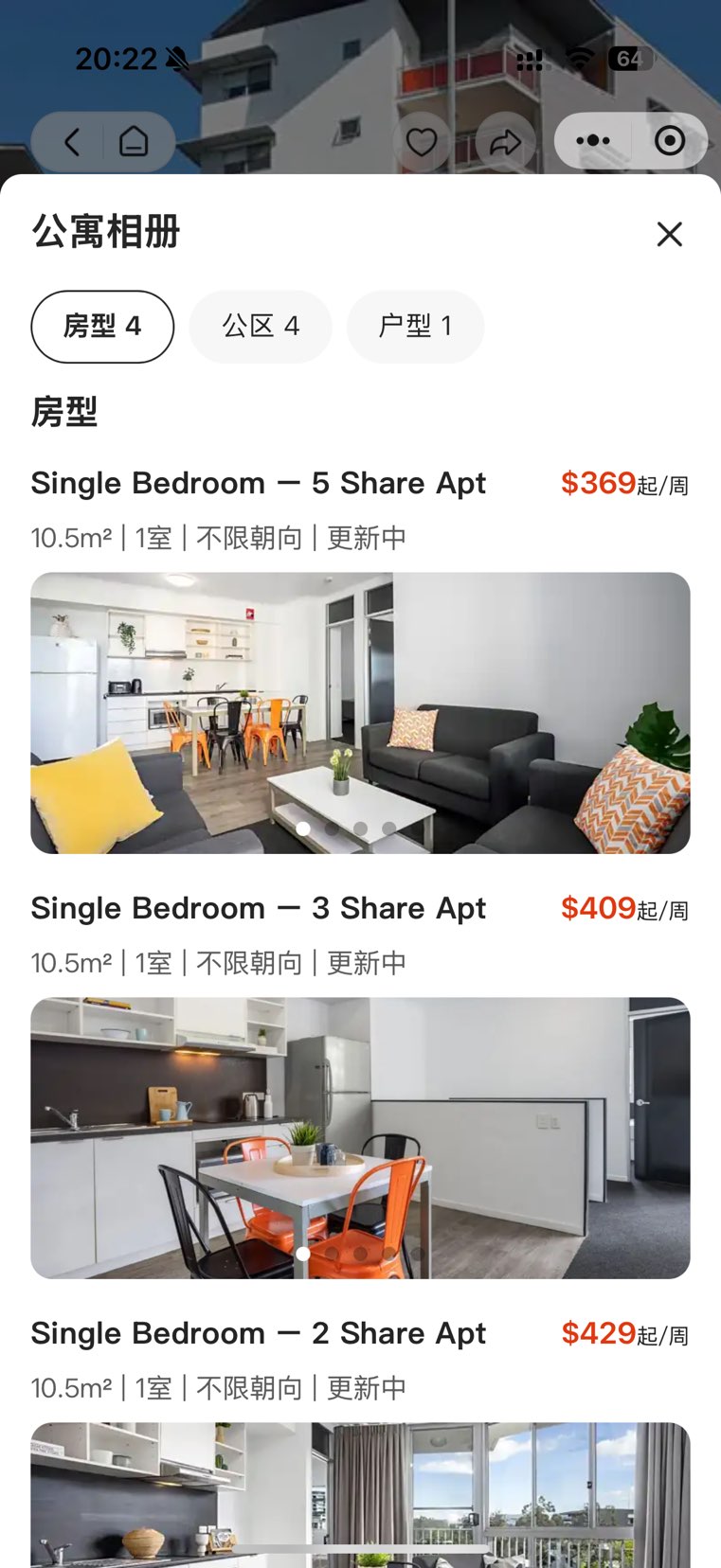Close the 公寓相册 album sheet
Viewport: 721px width, 1568px height.
click(x=669, y=234)
